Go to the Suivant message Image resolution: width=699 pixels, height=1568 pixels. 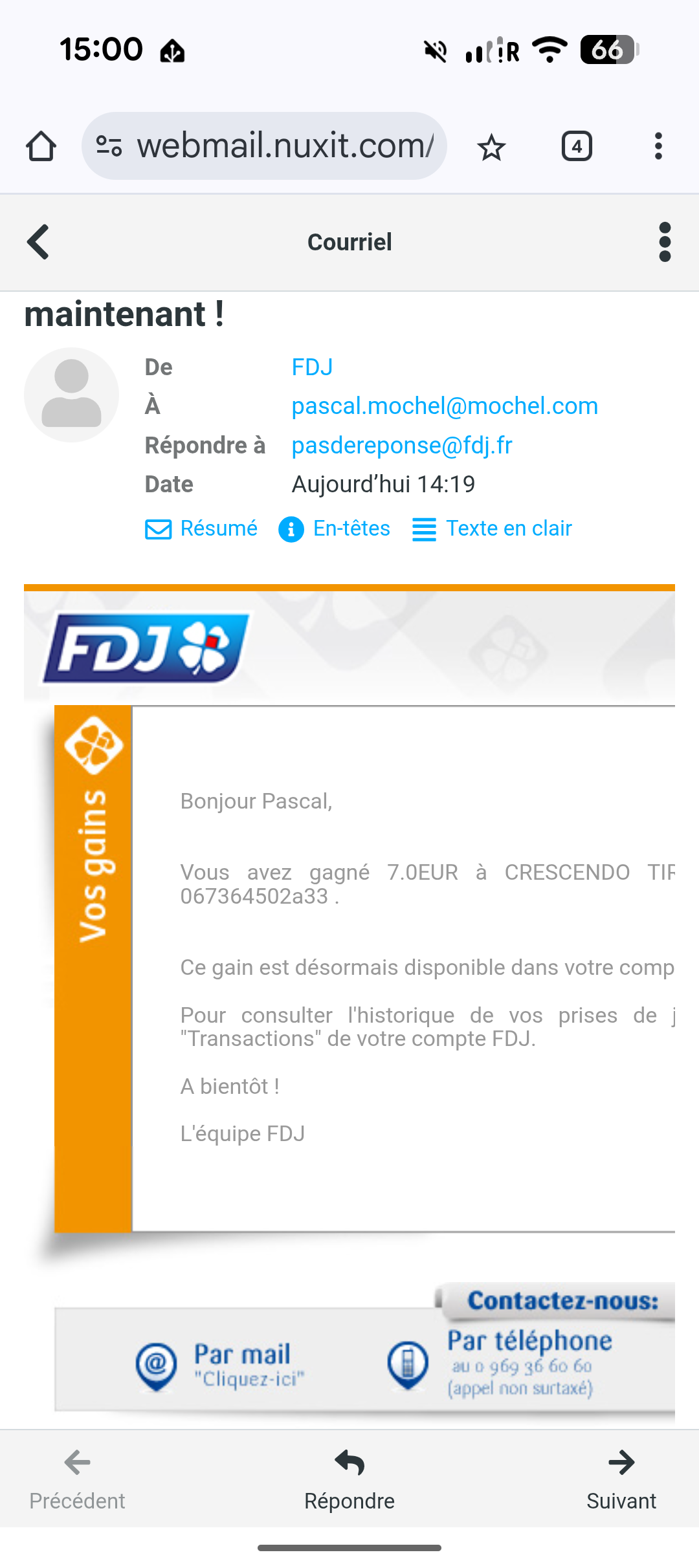click(621, 1479)
